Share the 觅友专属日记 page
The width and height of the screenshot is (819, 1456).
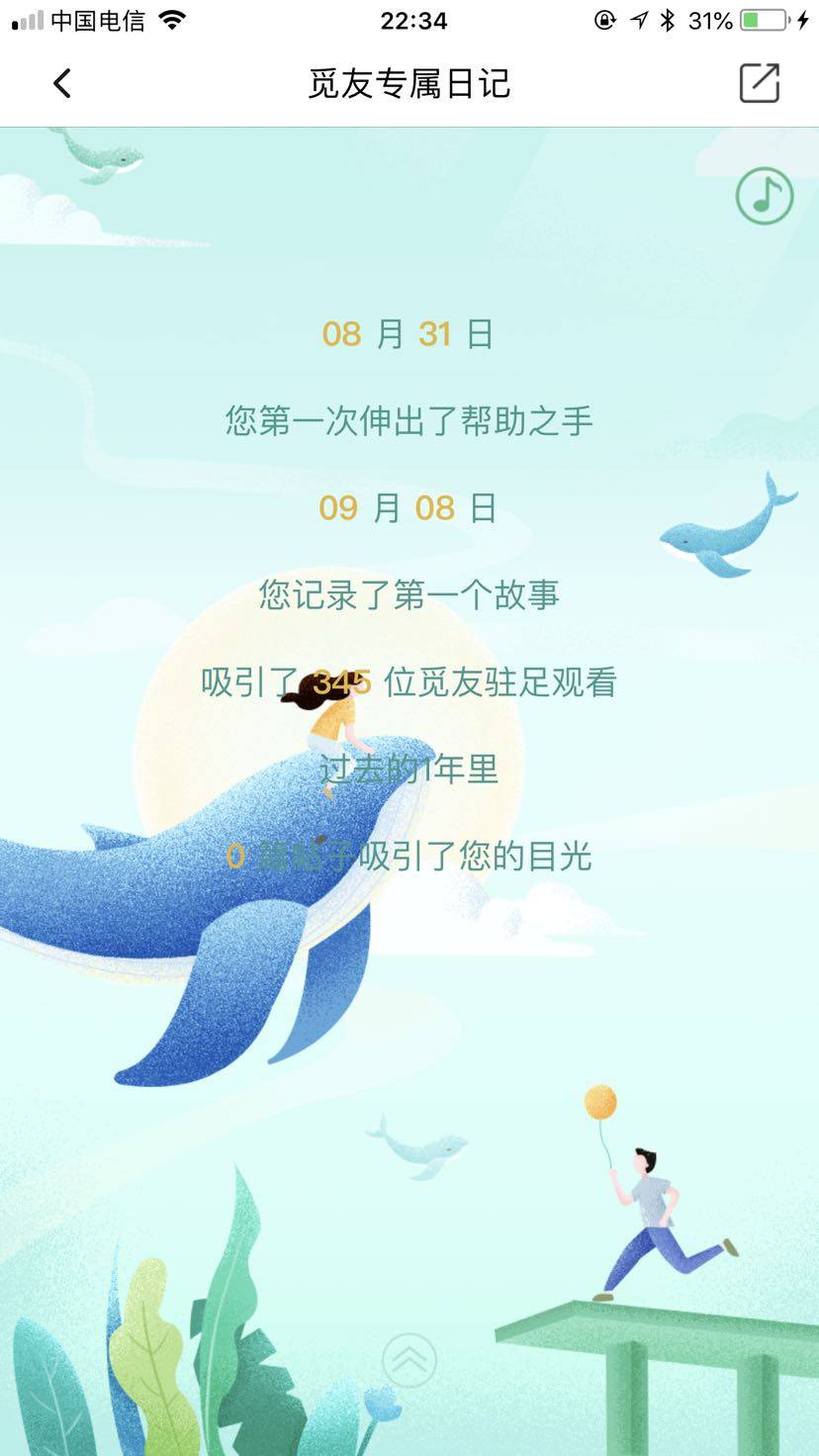click(759, 83)
